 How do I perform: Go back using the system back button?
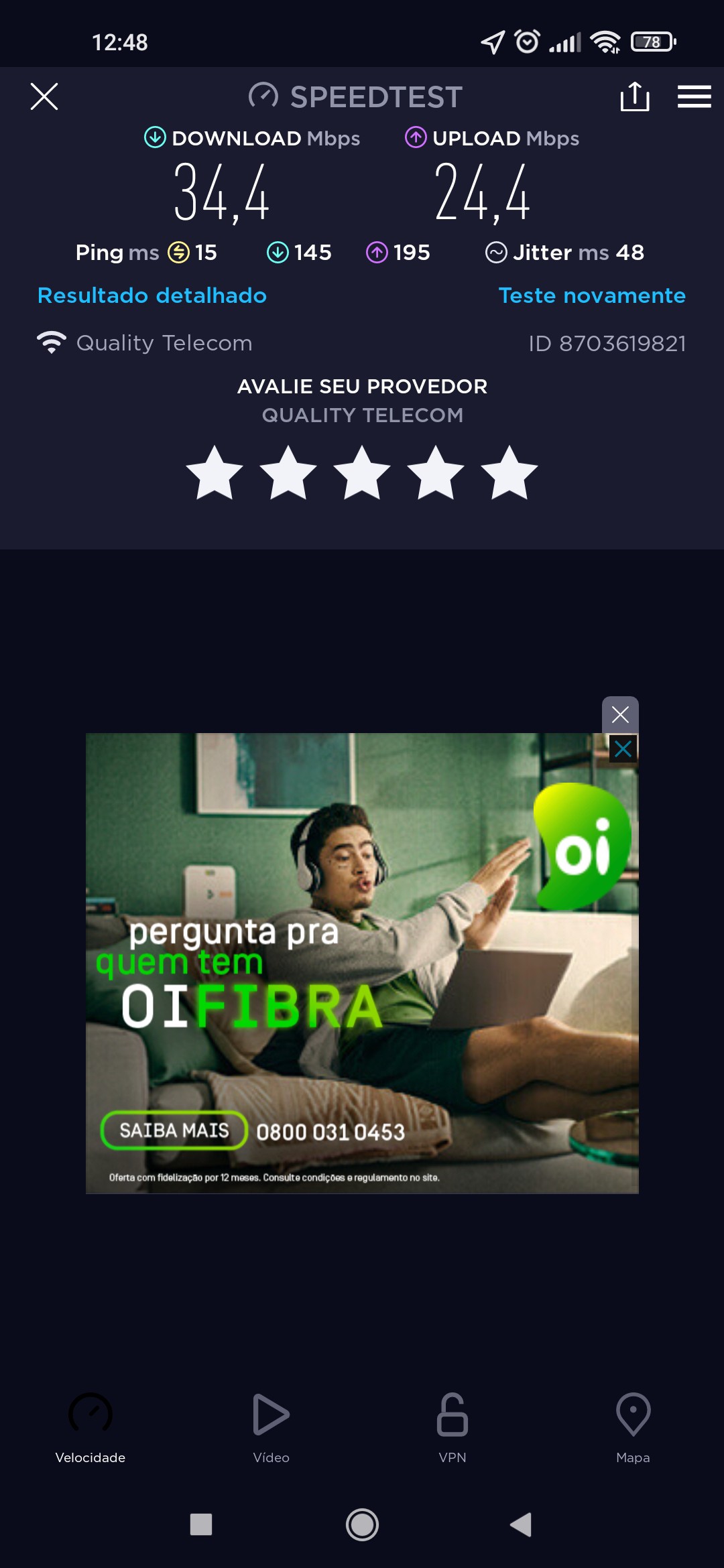521,1524
